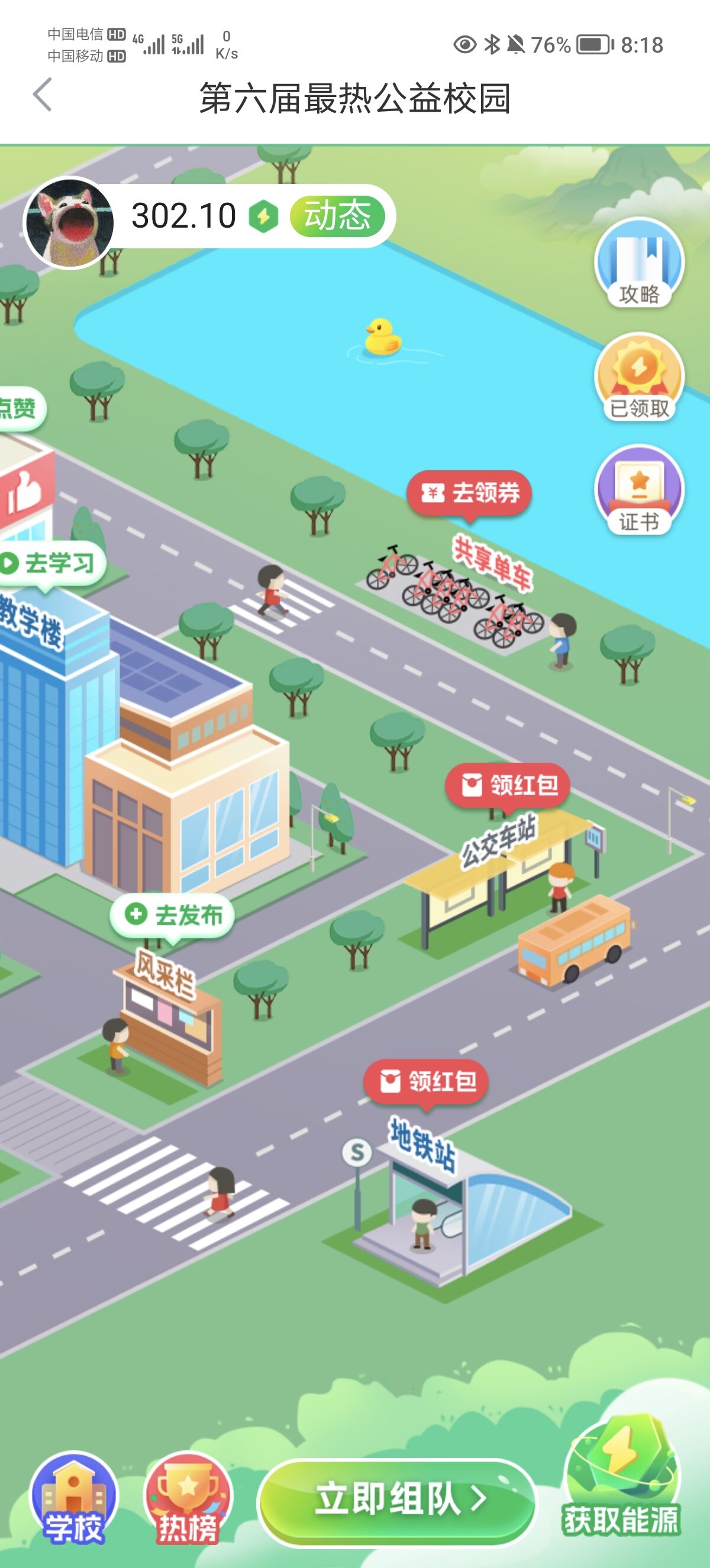Image resolution: width=710 pixels, height=1568 pixels.
Task: Open the 已领取 reward badge
Action: 639,377
